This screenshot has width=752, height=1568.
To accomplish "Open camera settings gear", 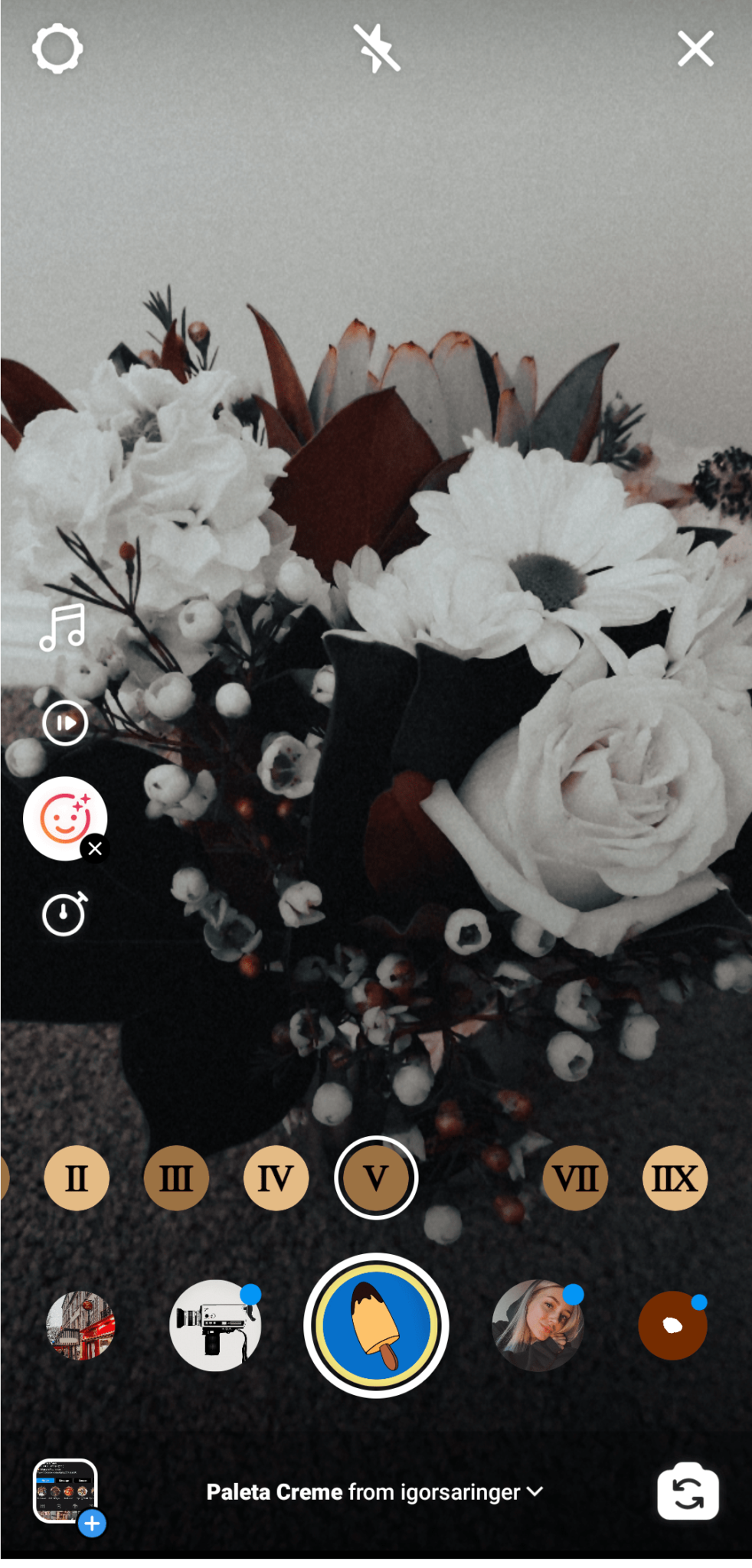I will tap(57, 49).
